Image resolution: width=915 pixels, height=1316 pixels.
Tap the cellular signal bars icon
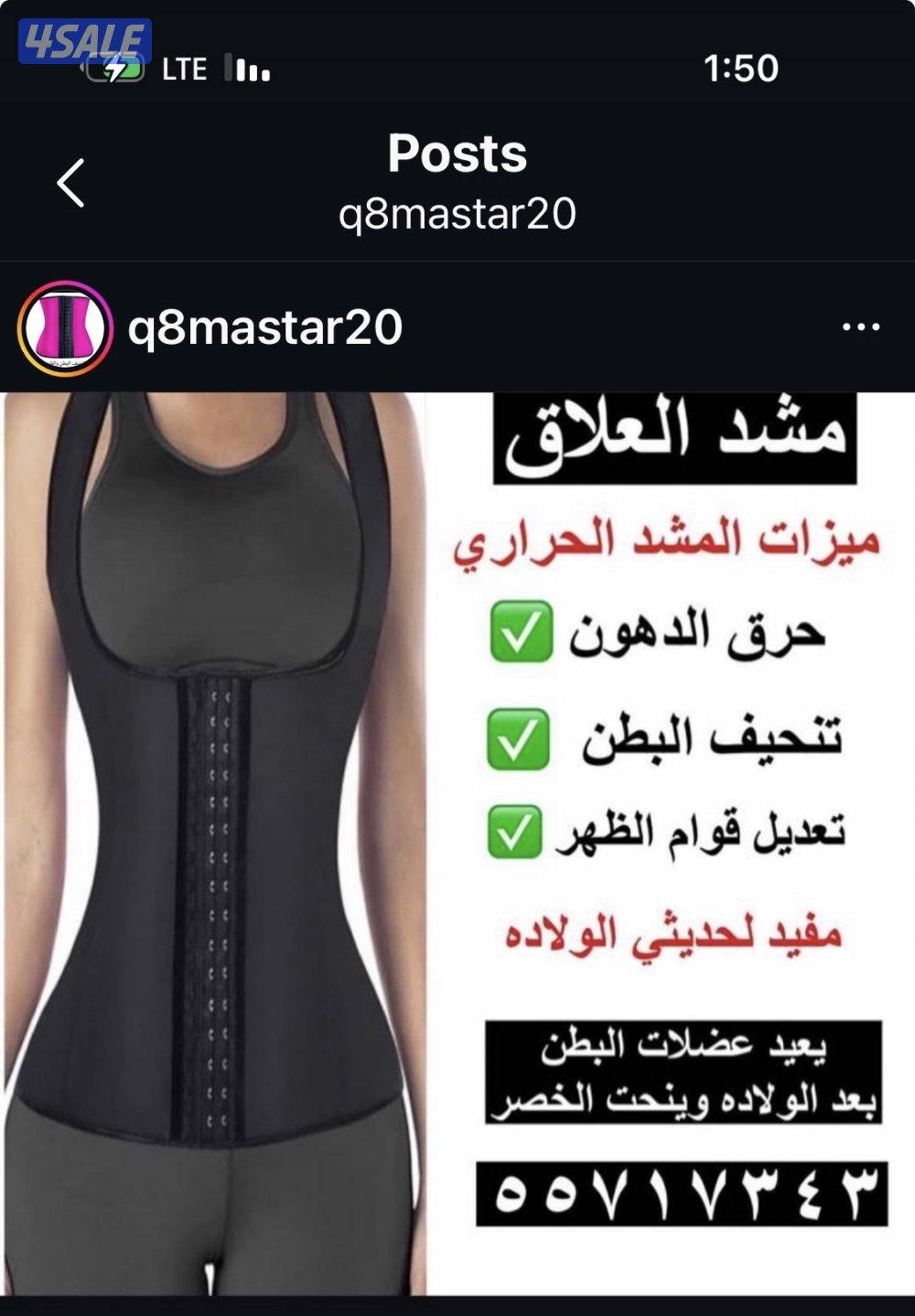click(245, 70)
